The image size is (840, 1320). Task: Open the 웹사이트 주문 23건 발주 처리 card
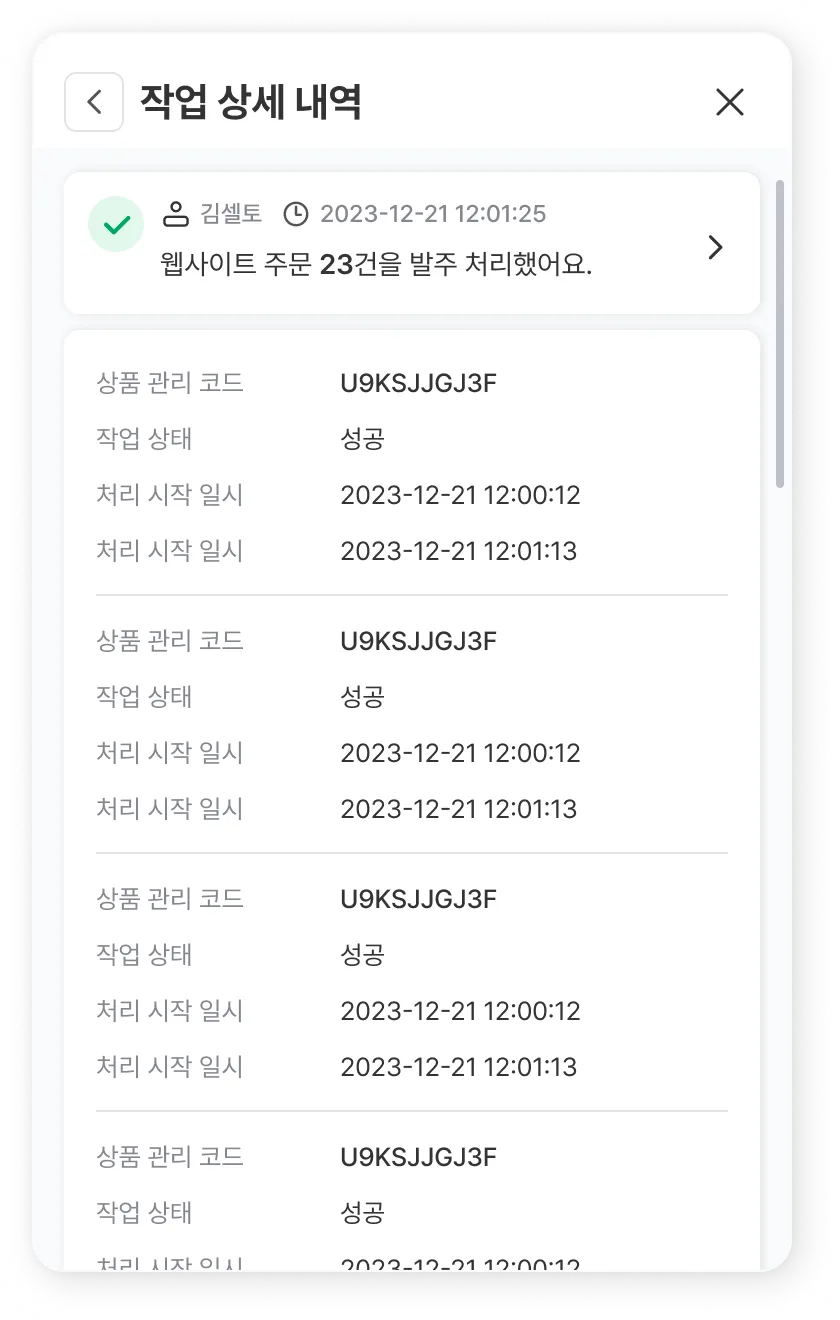pyautogui.click(x=714, y=247)
